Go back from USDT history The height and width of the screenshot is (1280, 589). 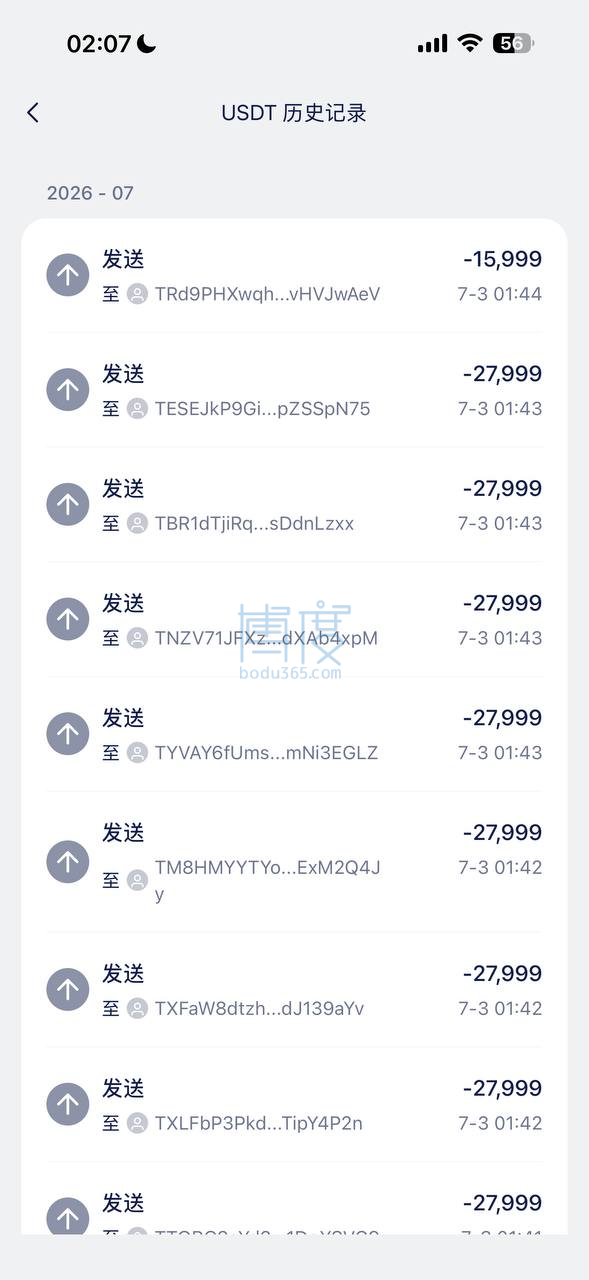33,113
